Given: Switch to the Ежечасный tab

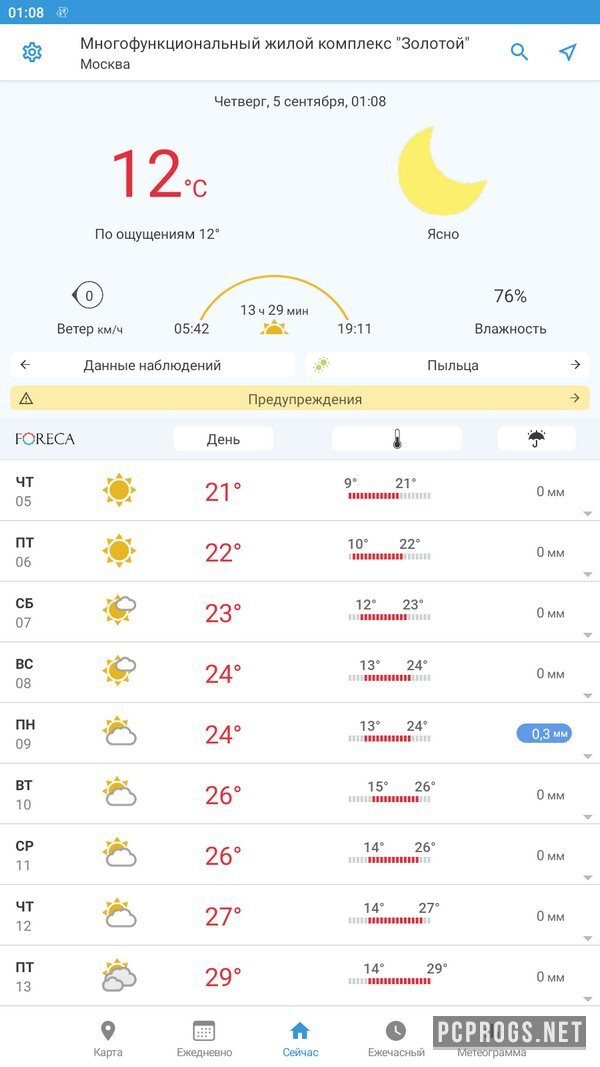Looking at the screenshot, I should [396, 1038].
